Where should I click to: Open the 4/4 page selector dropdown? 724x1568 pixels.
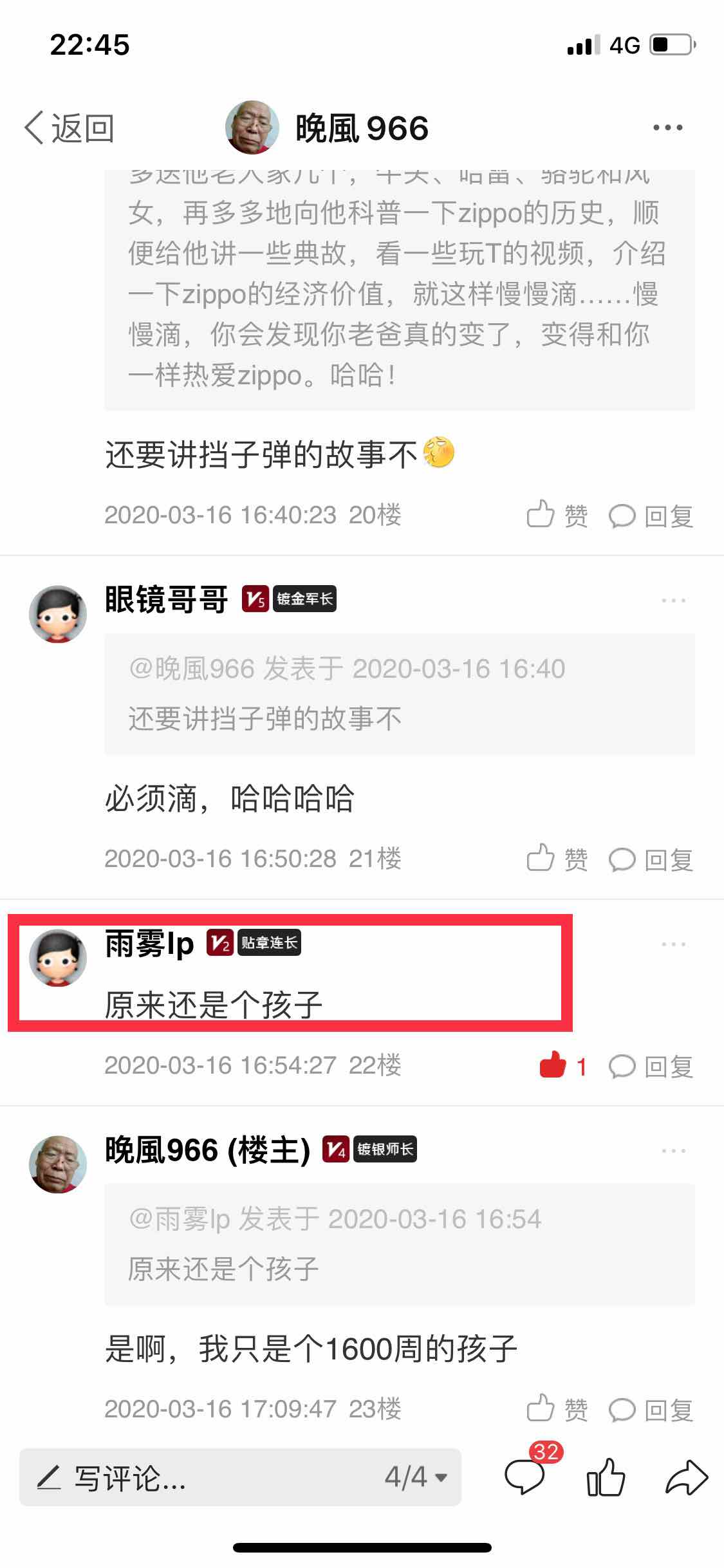click(416, 1477)
